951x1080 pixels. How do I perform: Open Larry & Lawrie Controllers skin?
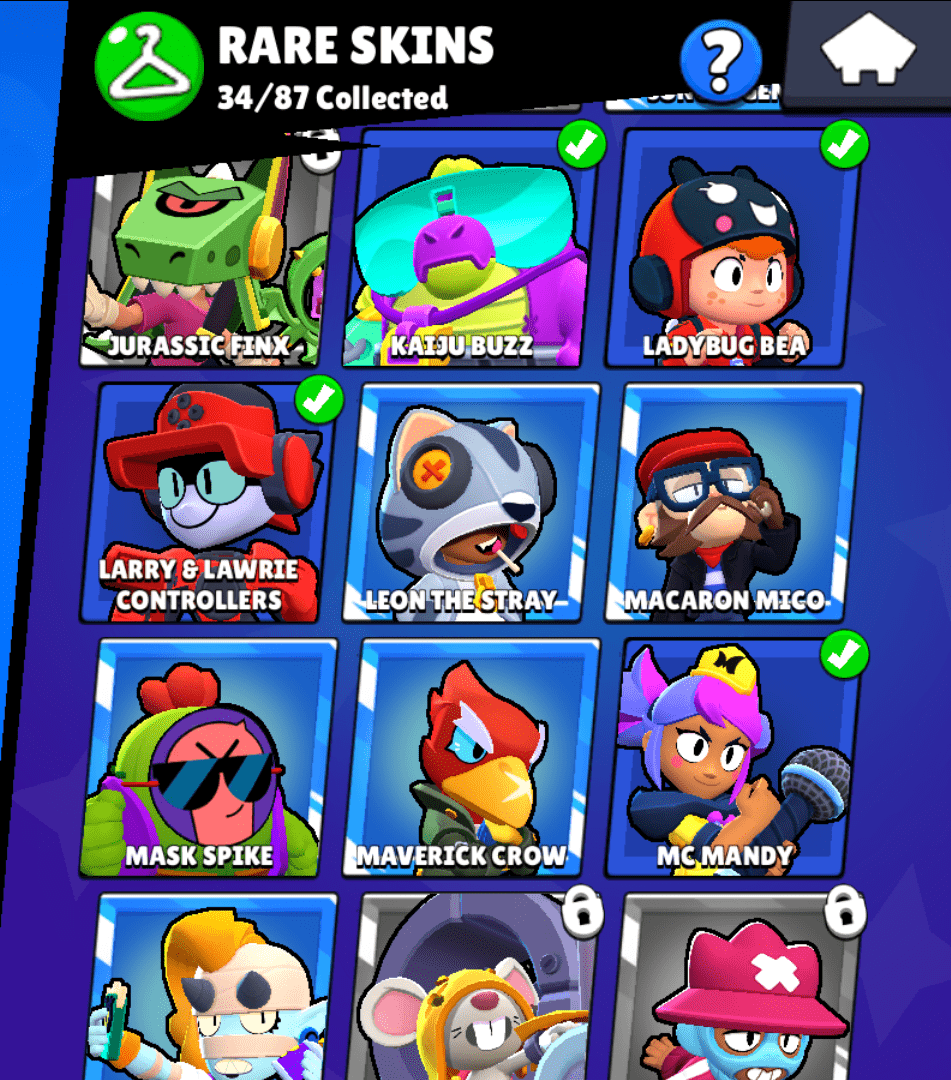click(212, 503)
